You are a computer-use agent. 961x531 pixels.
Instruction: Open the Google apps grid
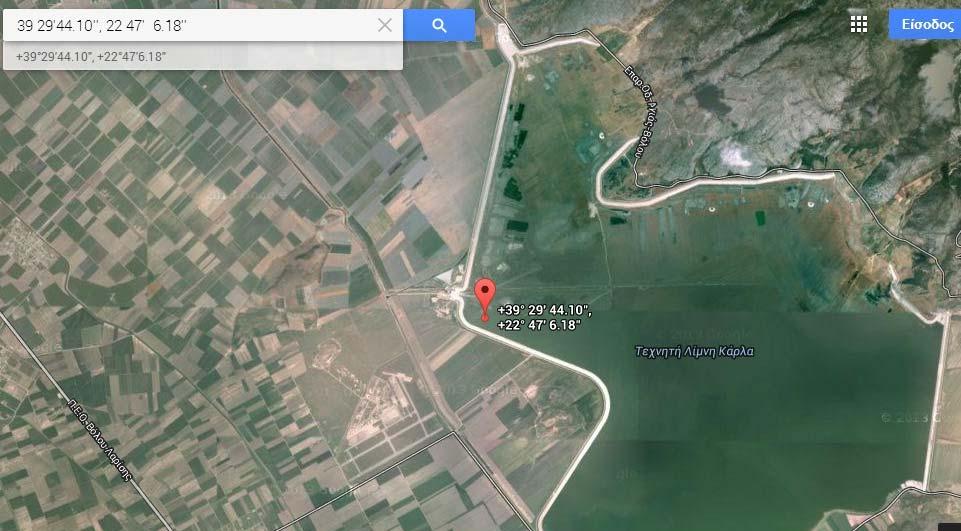click(x=858, y=25)
